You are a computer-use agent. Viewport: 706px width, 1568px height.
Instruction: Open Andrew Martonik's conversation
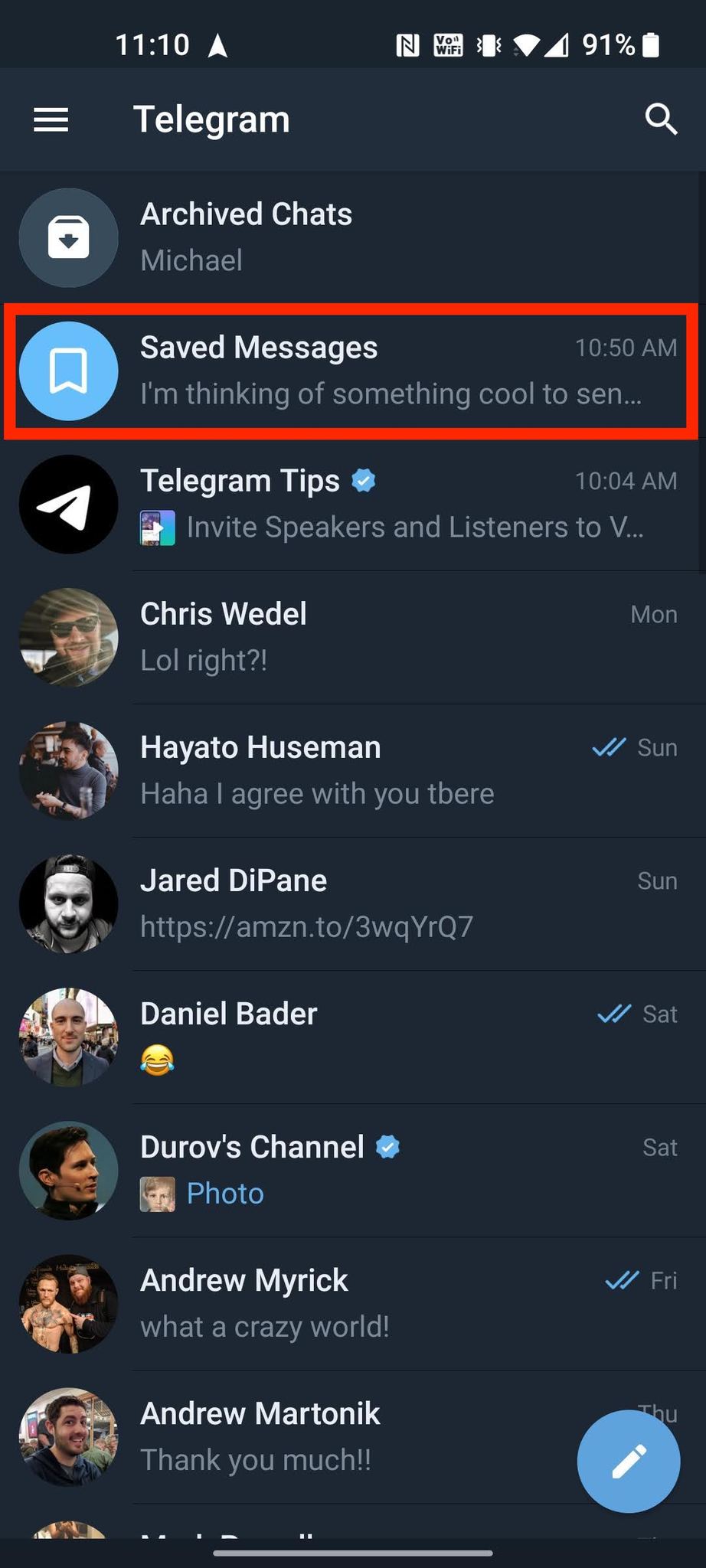(306, 1436)
